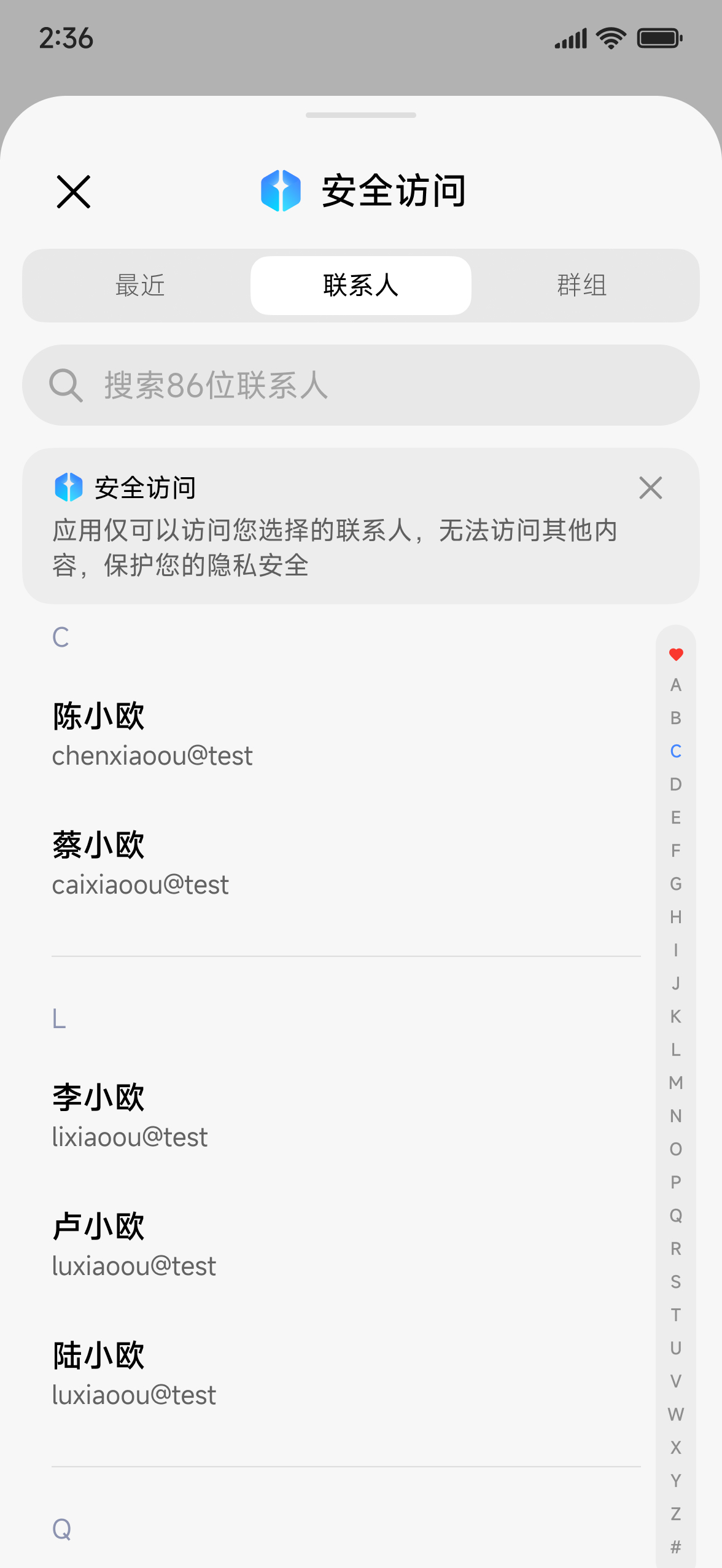Switch to the 群组 tab
Image resolution: width=722 pixels, height=1568 pixels.
pyautogui.click(x=581, y=286)
